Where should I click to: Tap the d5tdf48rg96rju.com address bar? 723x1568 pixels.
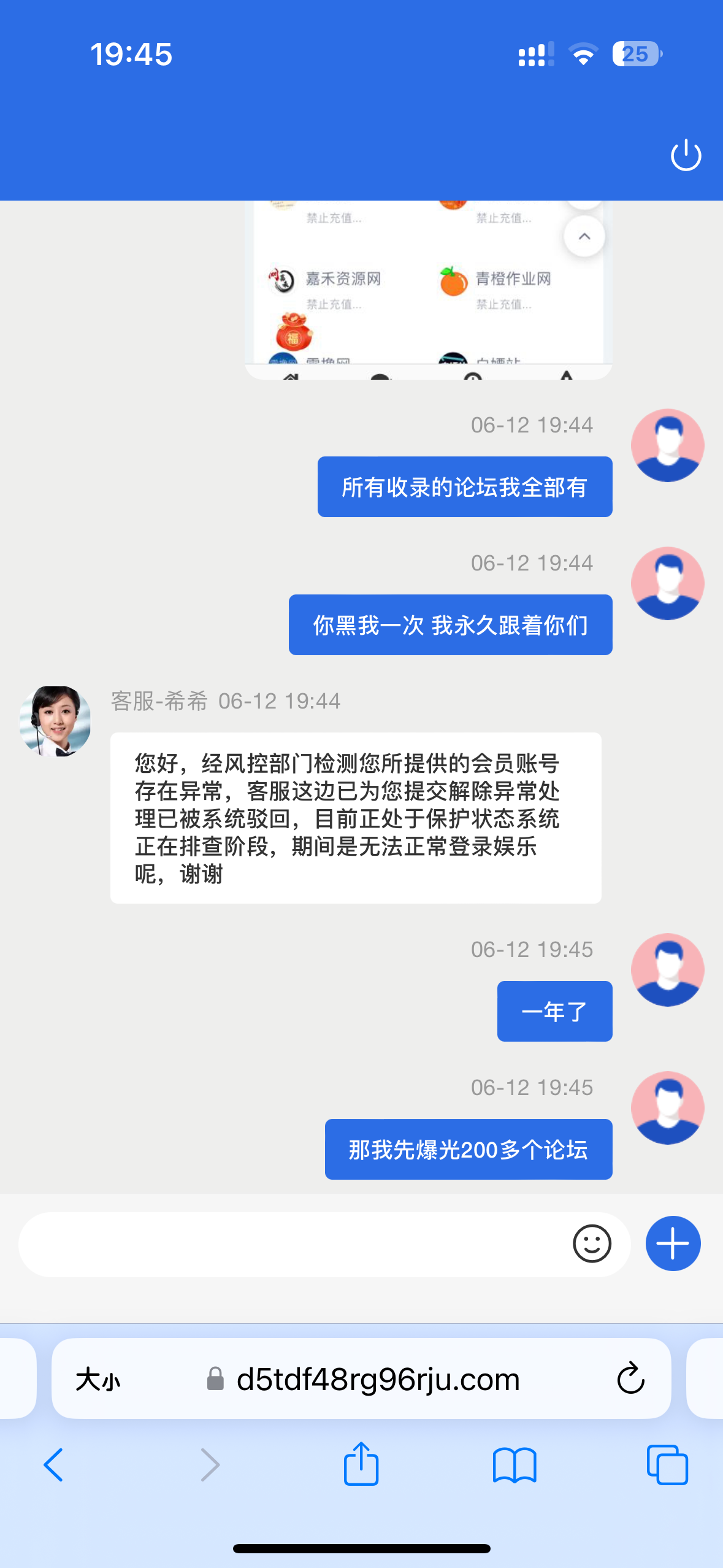378,1379
